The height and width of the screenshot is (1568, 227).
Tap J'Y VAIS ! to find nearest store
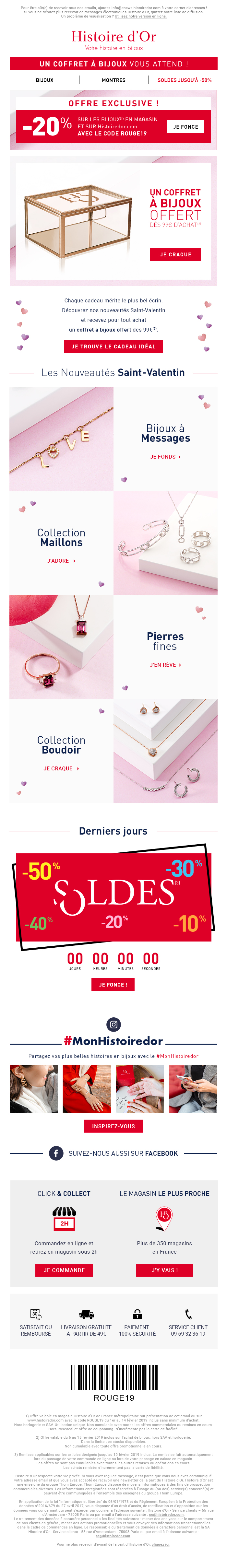pos(164,1270)
